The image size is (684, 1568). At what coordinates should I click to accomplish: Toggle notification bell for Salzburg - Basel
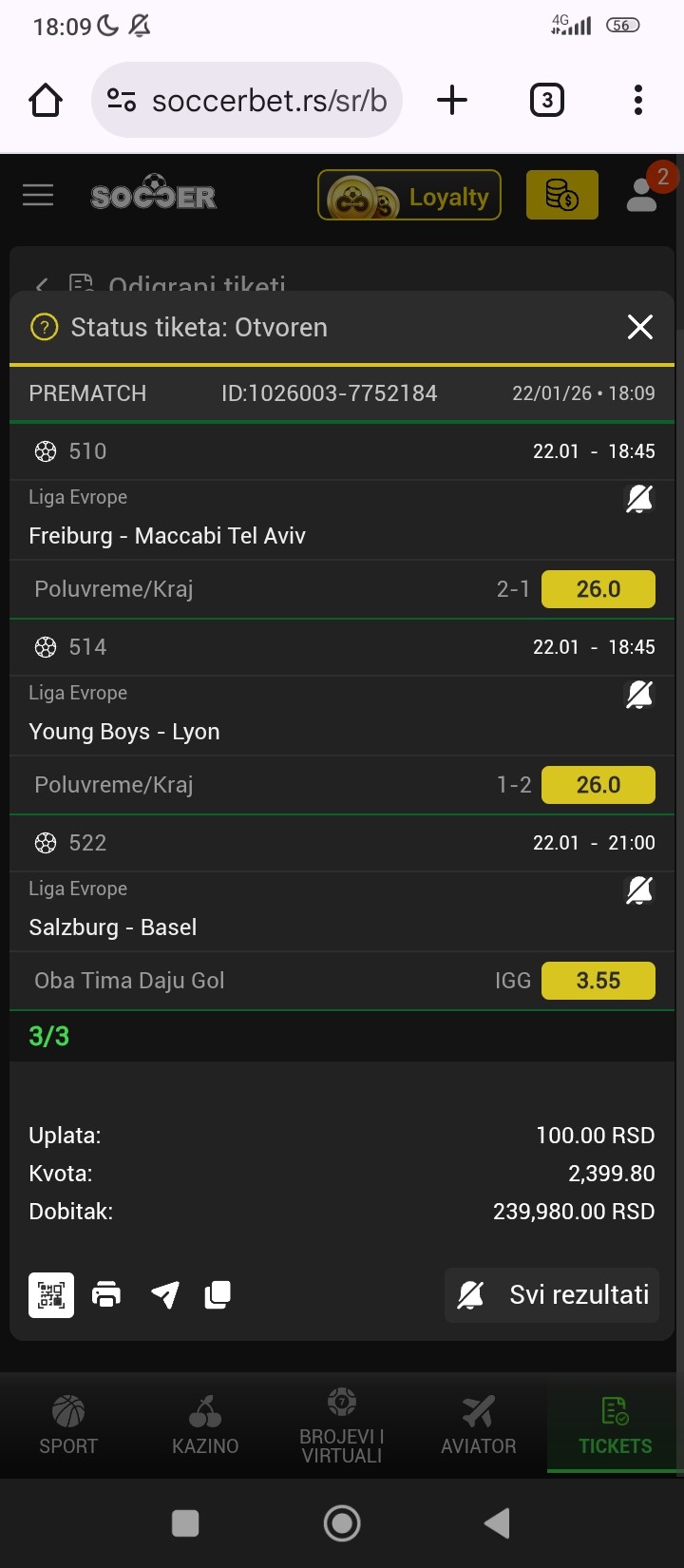click(x=639, y=890)
